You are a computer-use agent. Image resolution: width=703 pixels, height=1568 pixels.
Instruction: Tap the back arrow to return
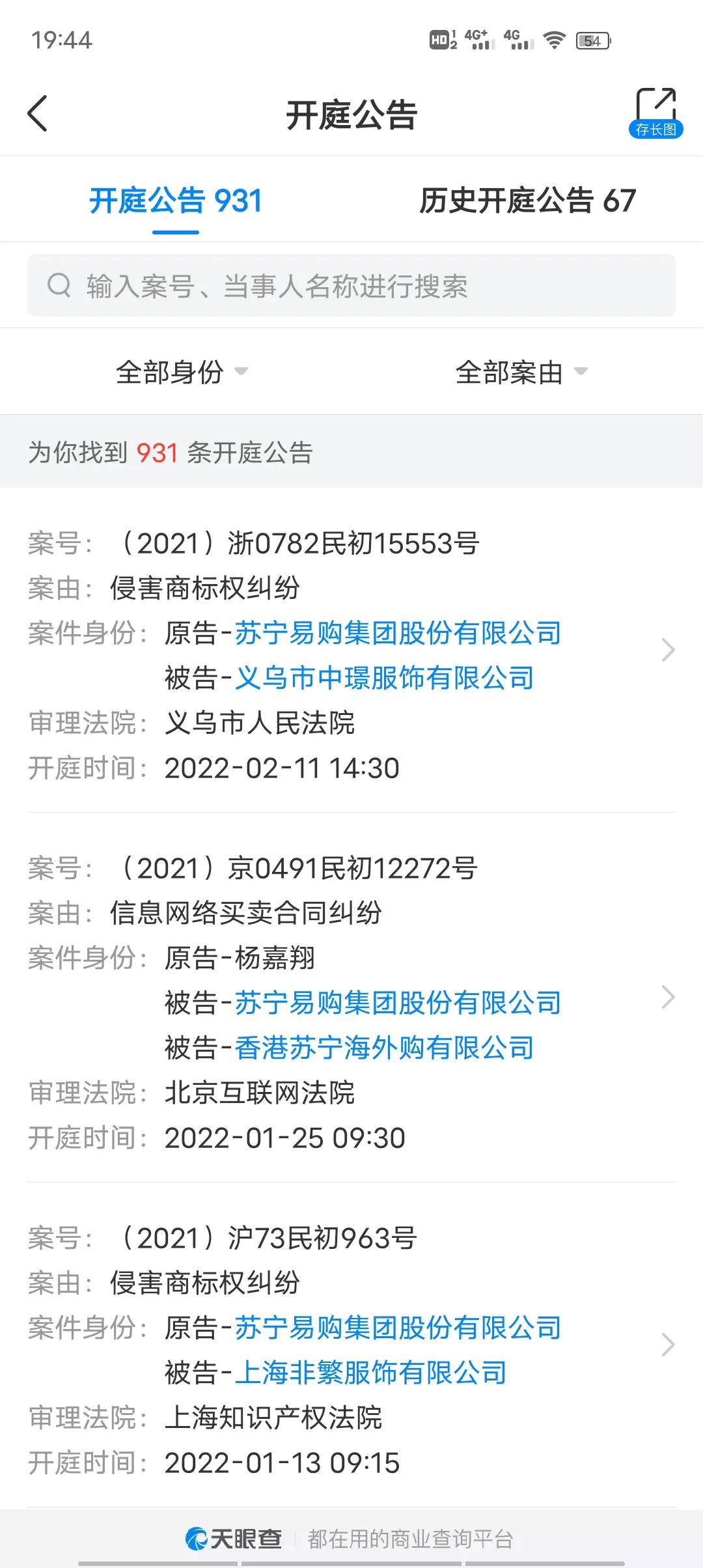(x=37, y=112)
